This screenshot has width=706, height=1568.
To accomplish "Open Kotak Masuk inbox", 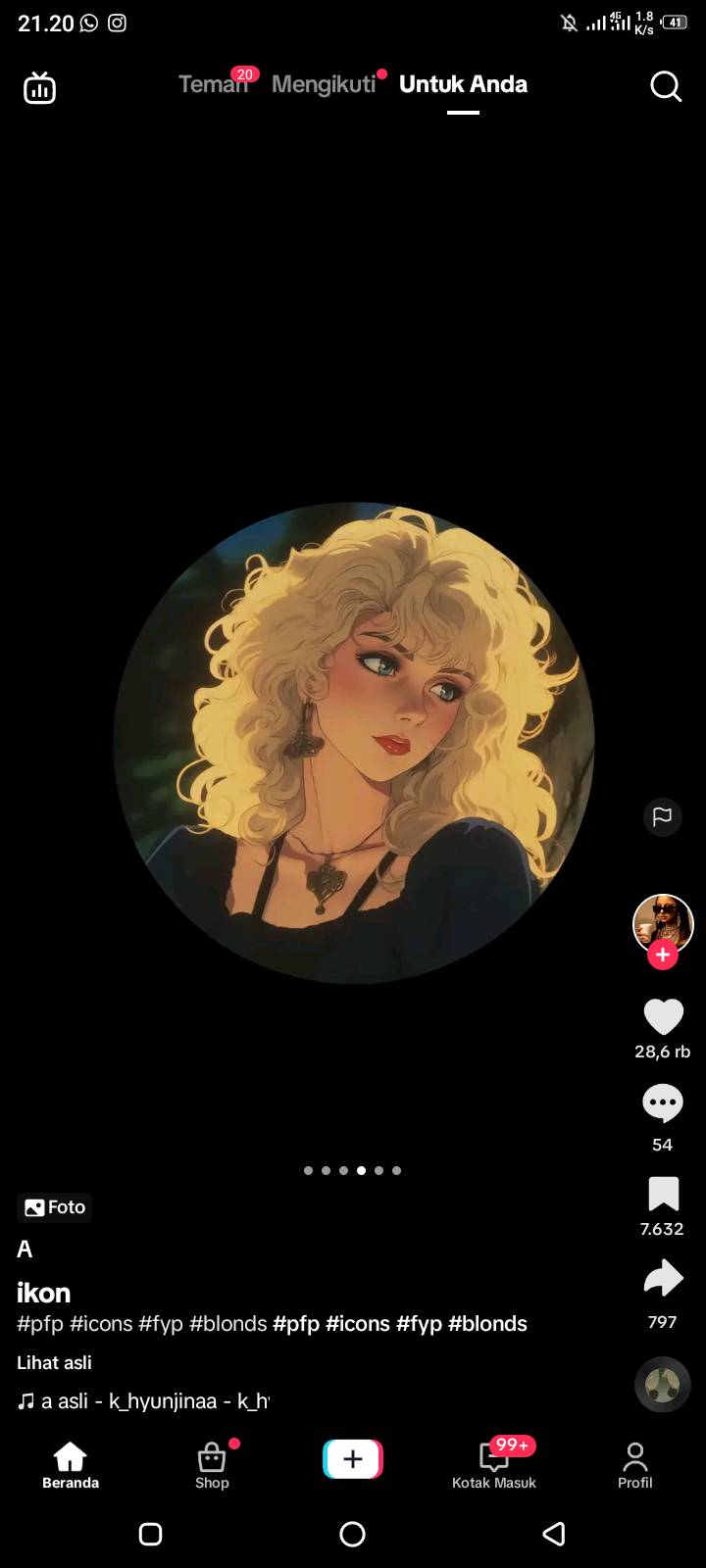I will [494, 1466].
